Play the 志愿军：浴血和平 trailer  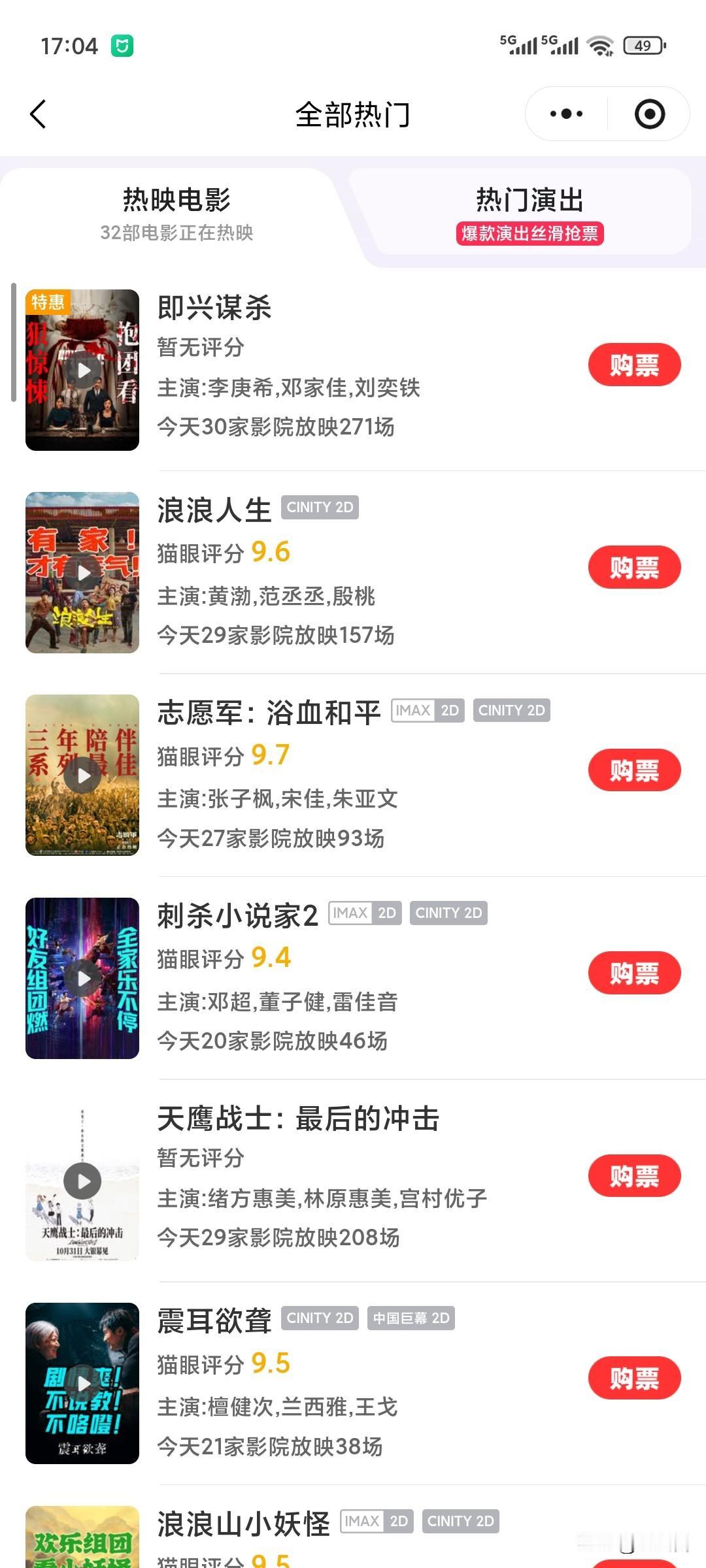[82, 776]
